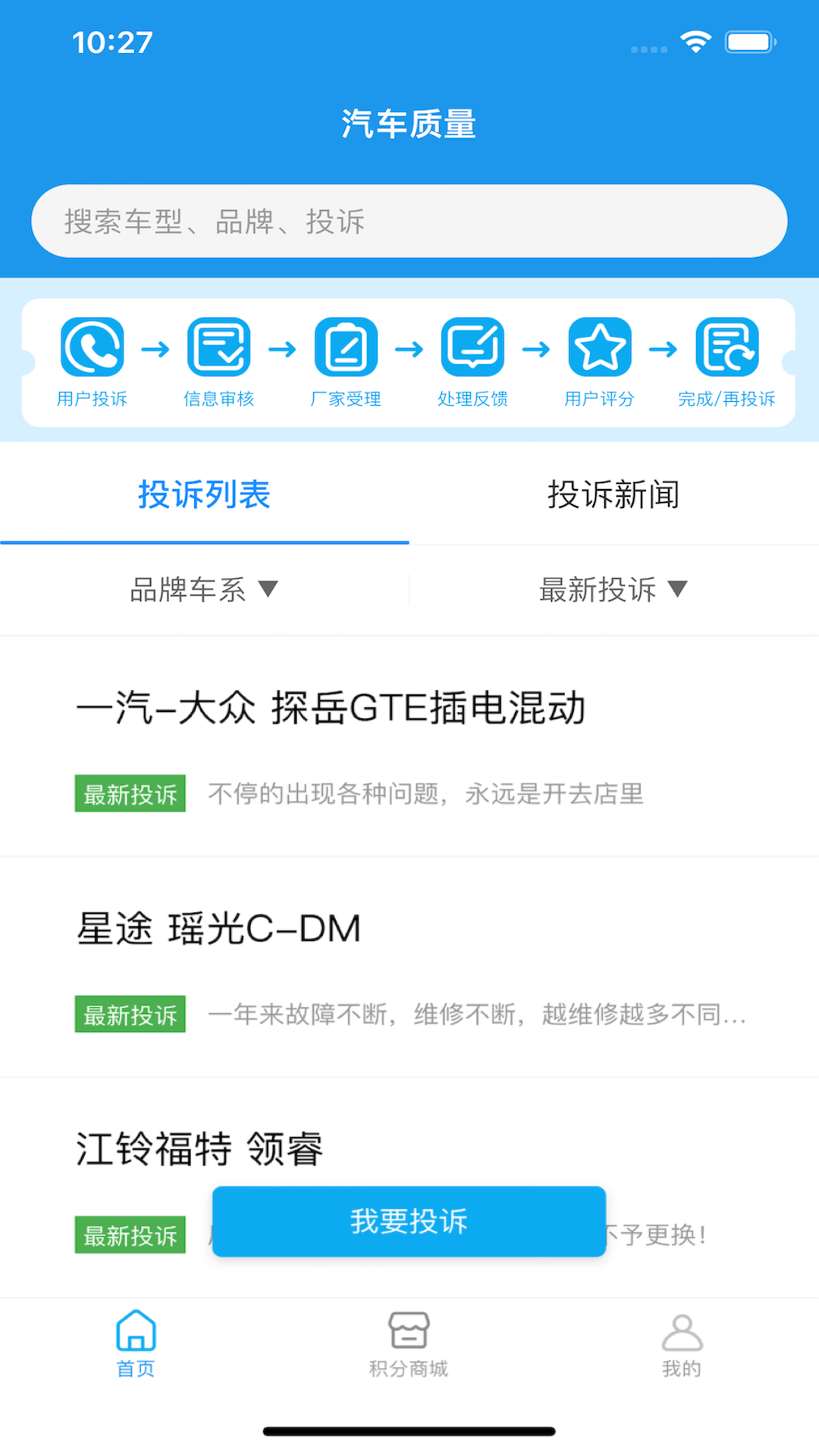Switch to the 投诉新闻 tab

pyautogui.click(x=613, y=494)
